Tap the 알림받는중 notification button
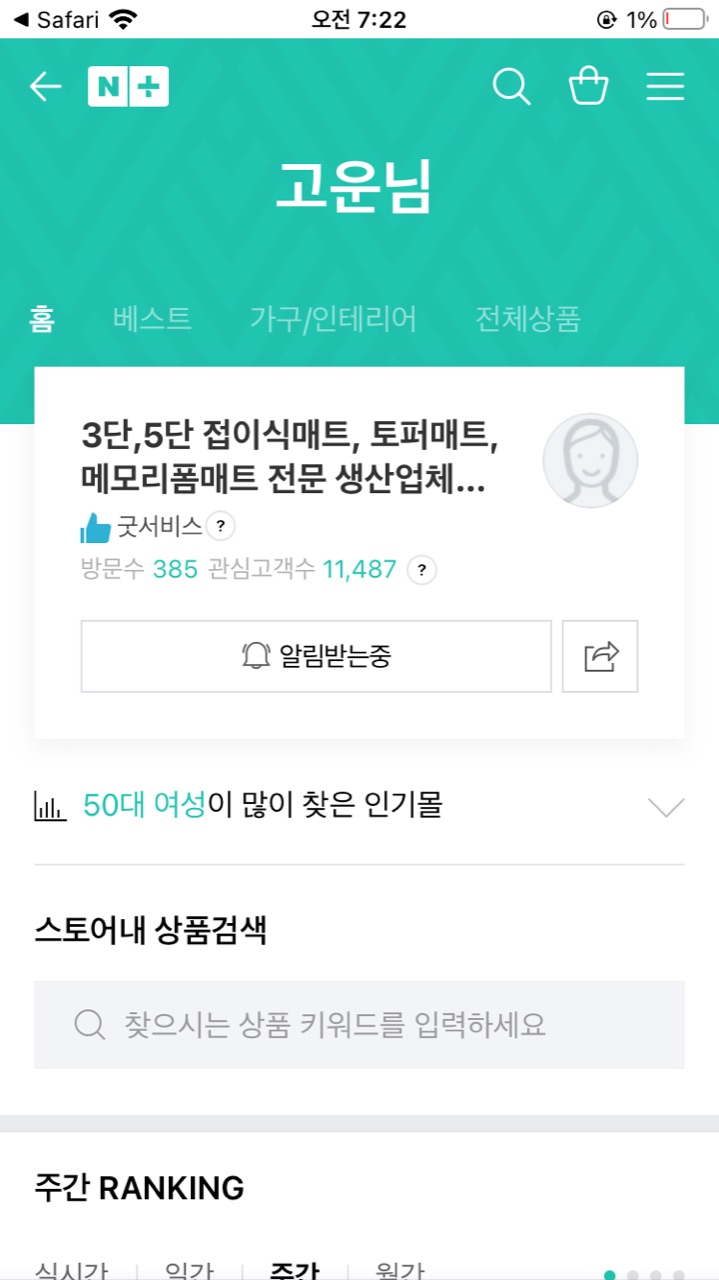Viewport: 719px width, 1280px height. point(316,656)
